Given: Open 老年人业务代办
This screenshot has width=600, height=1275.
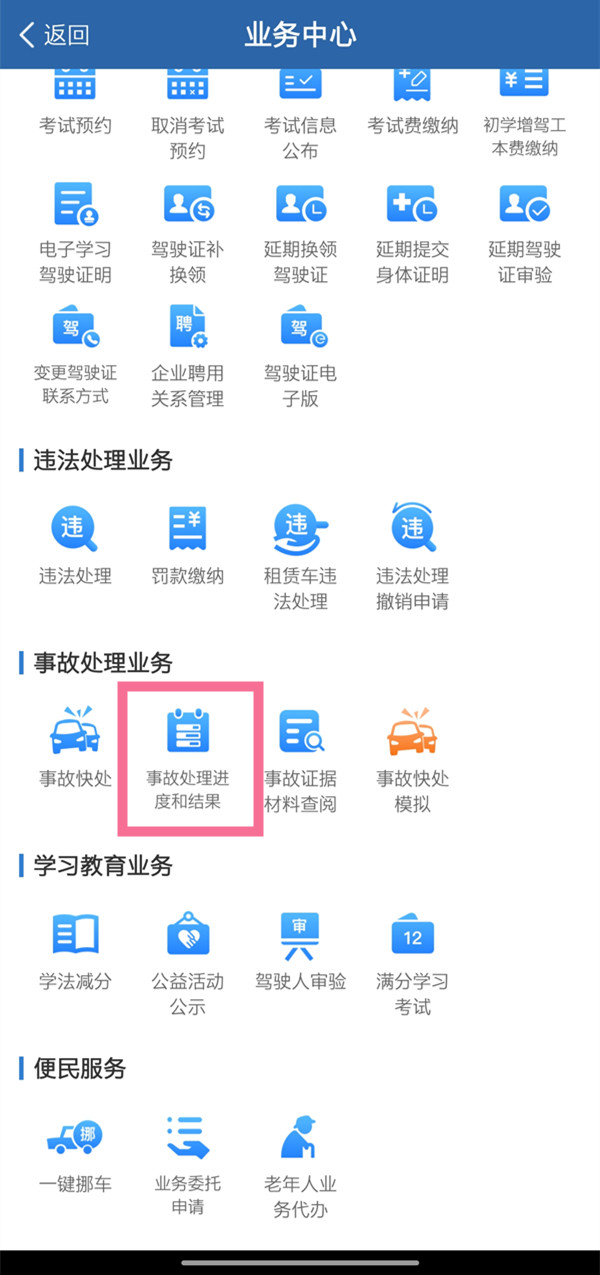Looking at the screenshot, I should 300,1166.
